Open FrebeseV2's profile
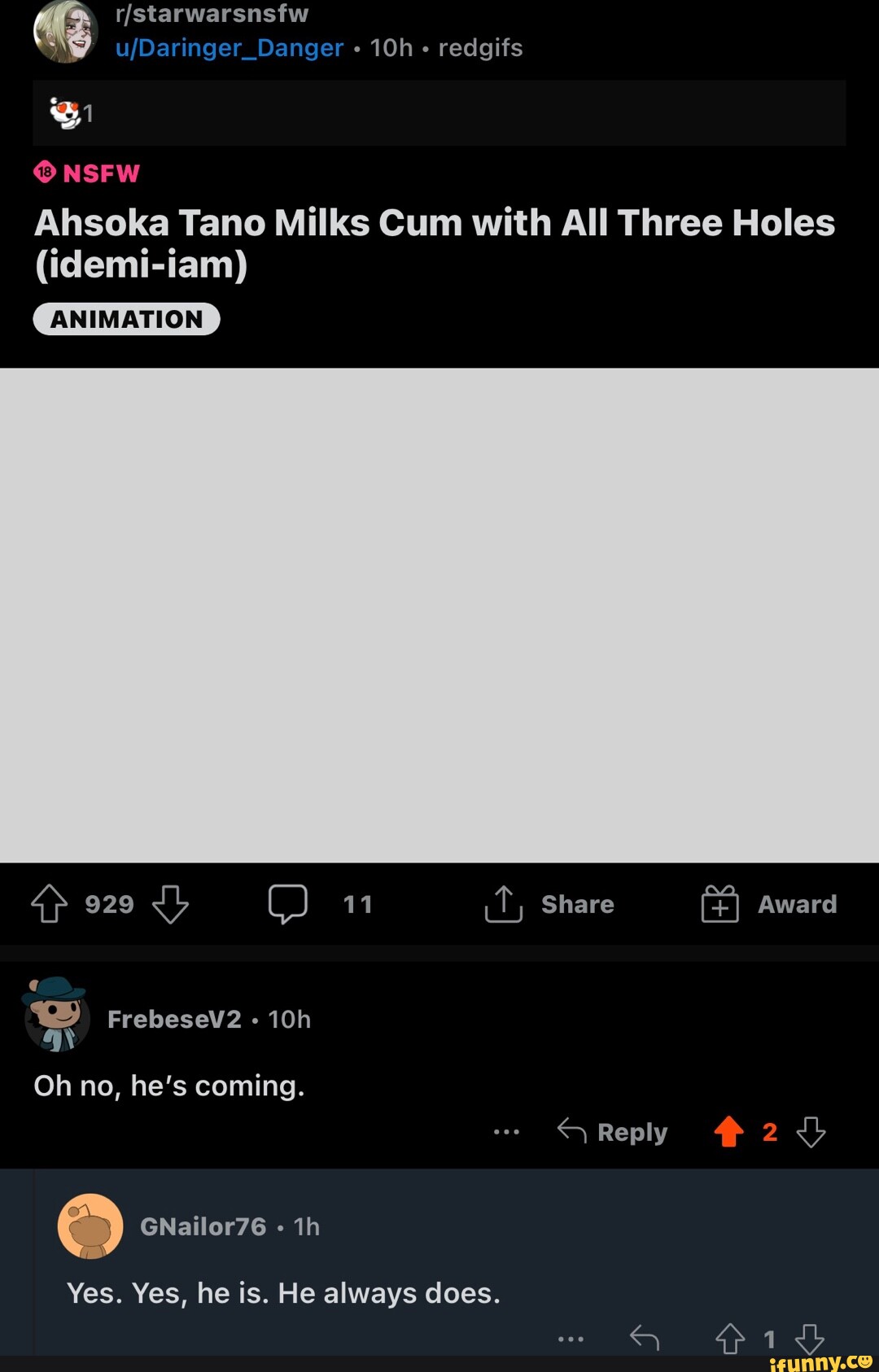 click(174, 1019)
